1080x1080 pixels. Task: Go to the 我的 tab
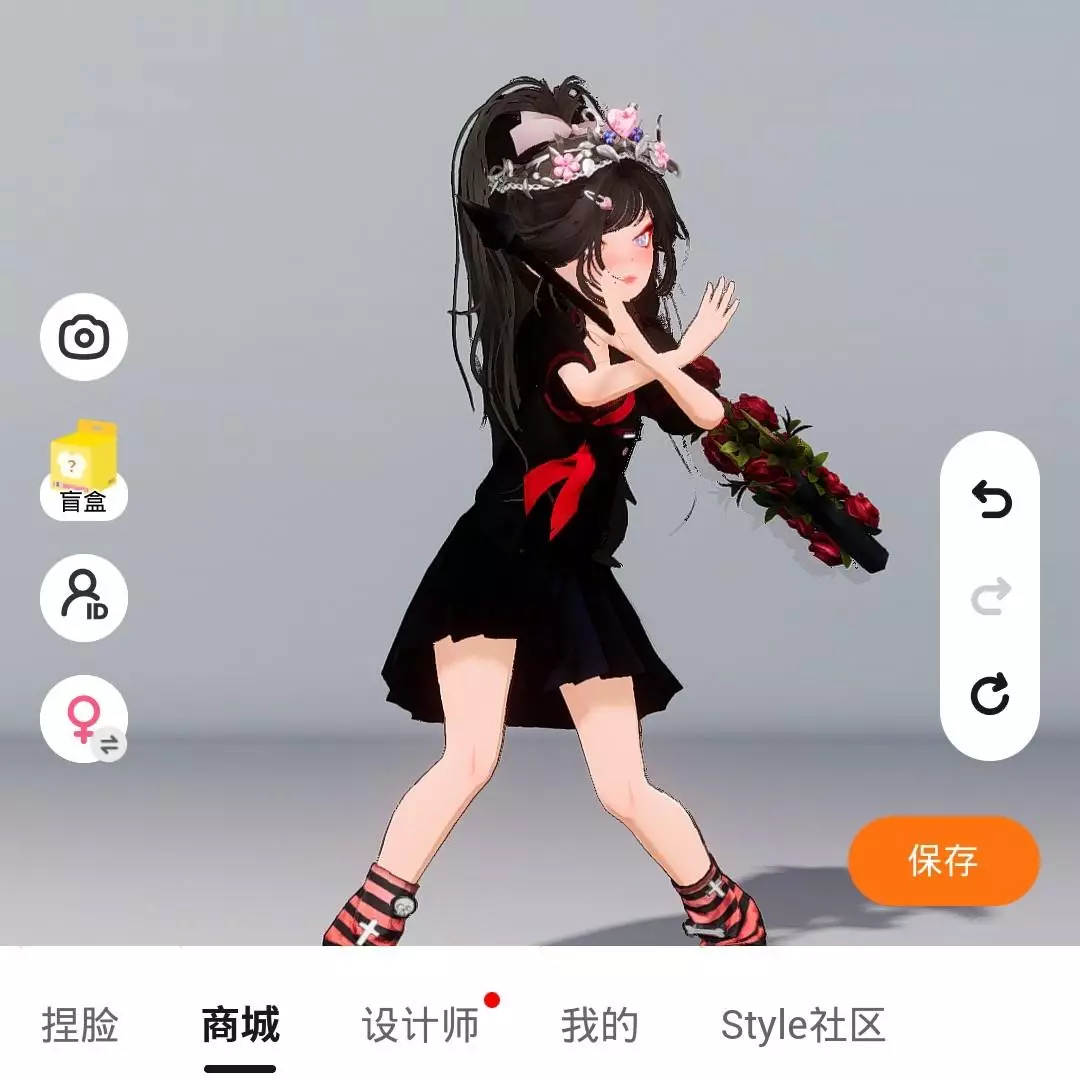(599, 1026)
